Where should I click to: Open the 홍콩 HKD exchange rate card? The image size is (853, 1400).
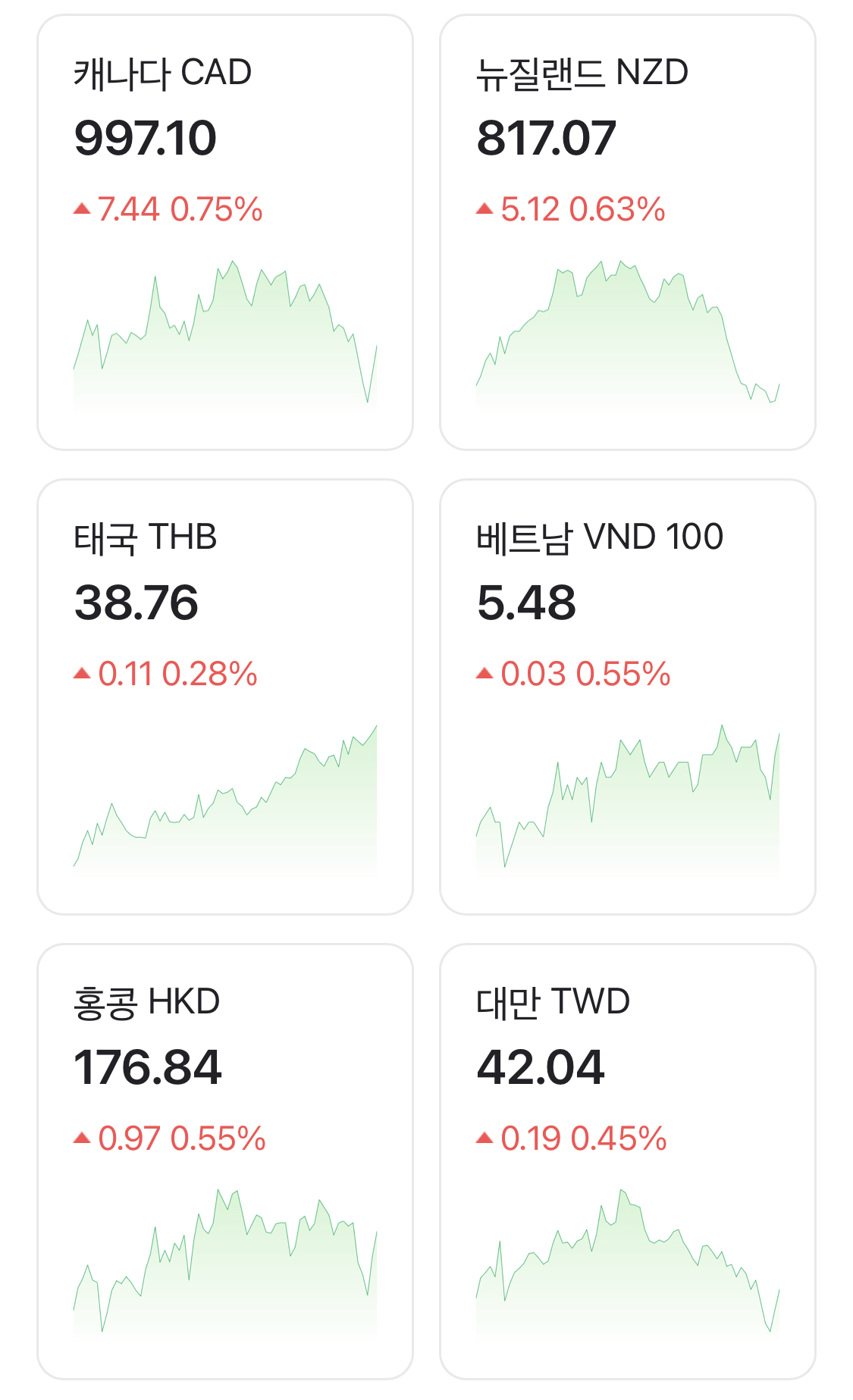[225, 1161]
